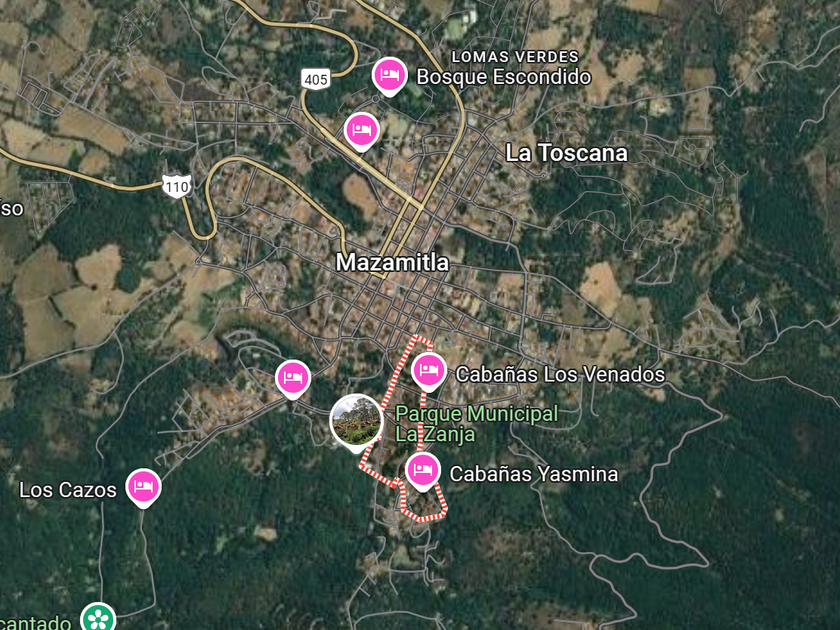The image size is (840, 630).
Task: Open Parque Municipal La Zanja photo marker
Action: click(x=356, y=420)
